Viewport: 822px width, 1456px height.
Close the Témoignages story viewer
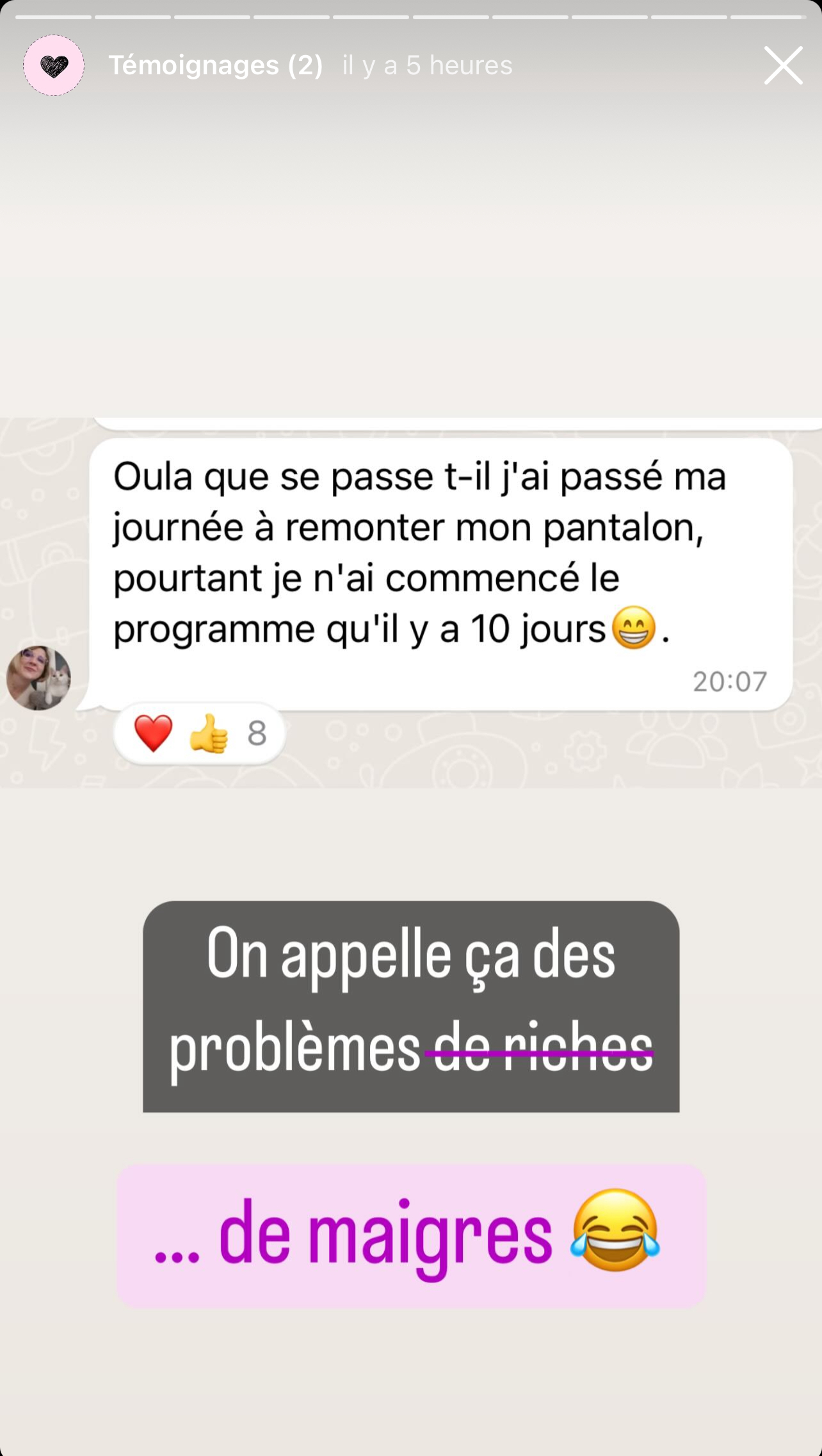(782, 65)
